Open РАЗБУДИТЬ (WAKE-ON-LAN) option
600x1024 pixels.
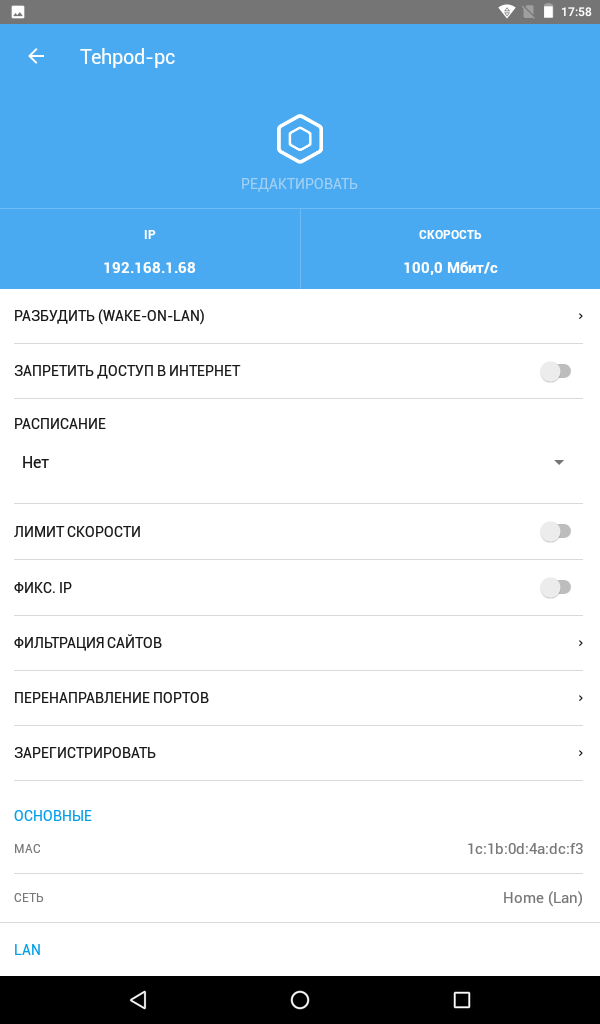pyautogui.click(x=298, y=316)
